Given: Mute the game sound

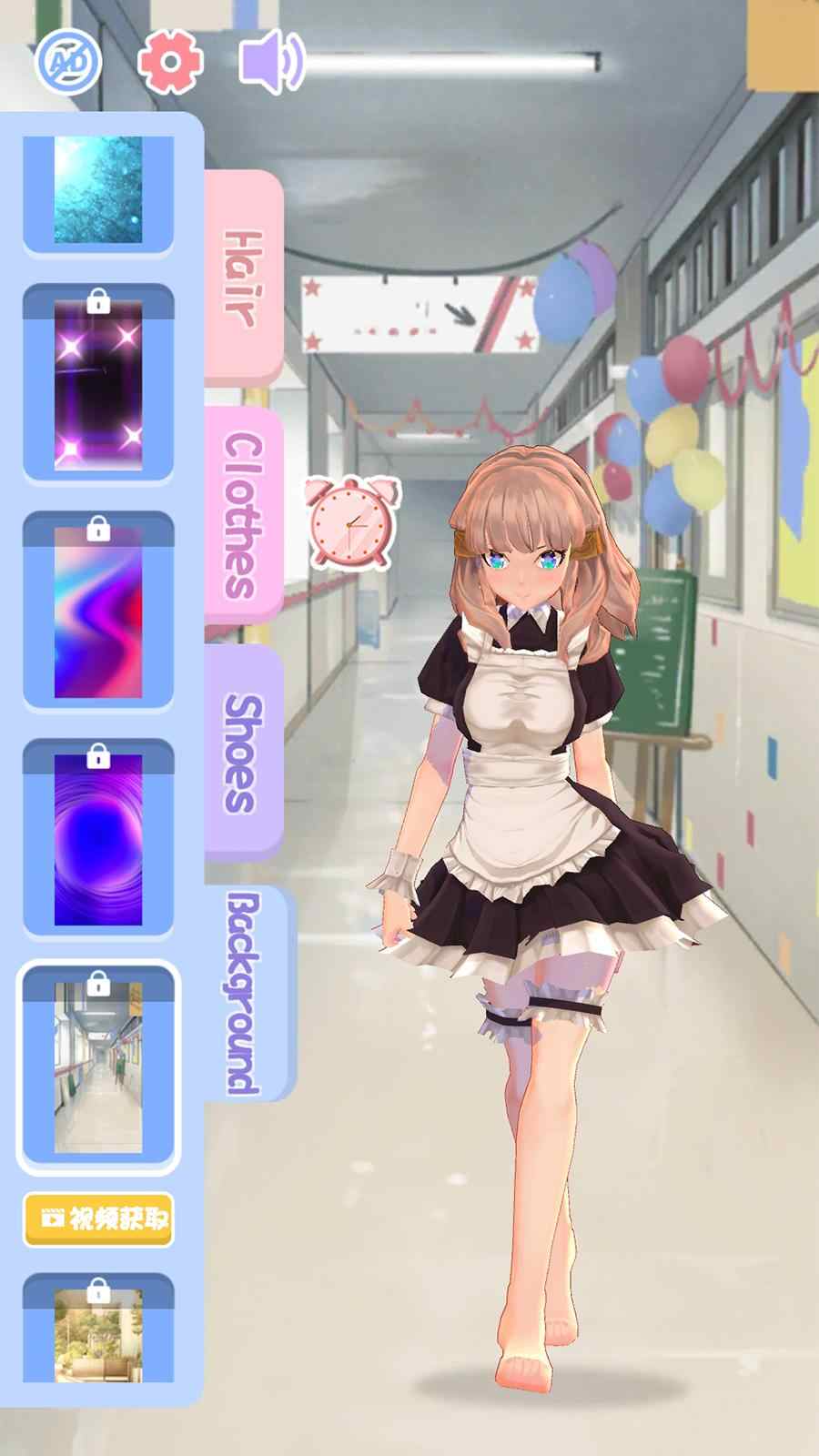Looking at the screenshot, I should [270, 62].
